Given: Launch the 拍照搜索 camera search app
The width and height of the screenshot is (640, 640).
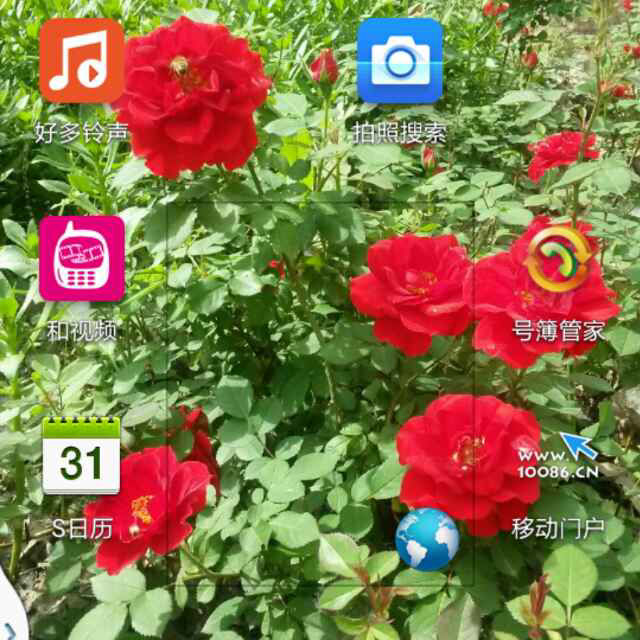Looking at the screenshot, I should coord(400,61).
